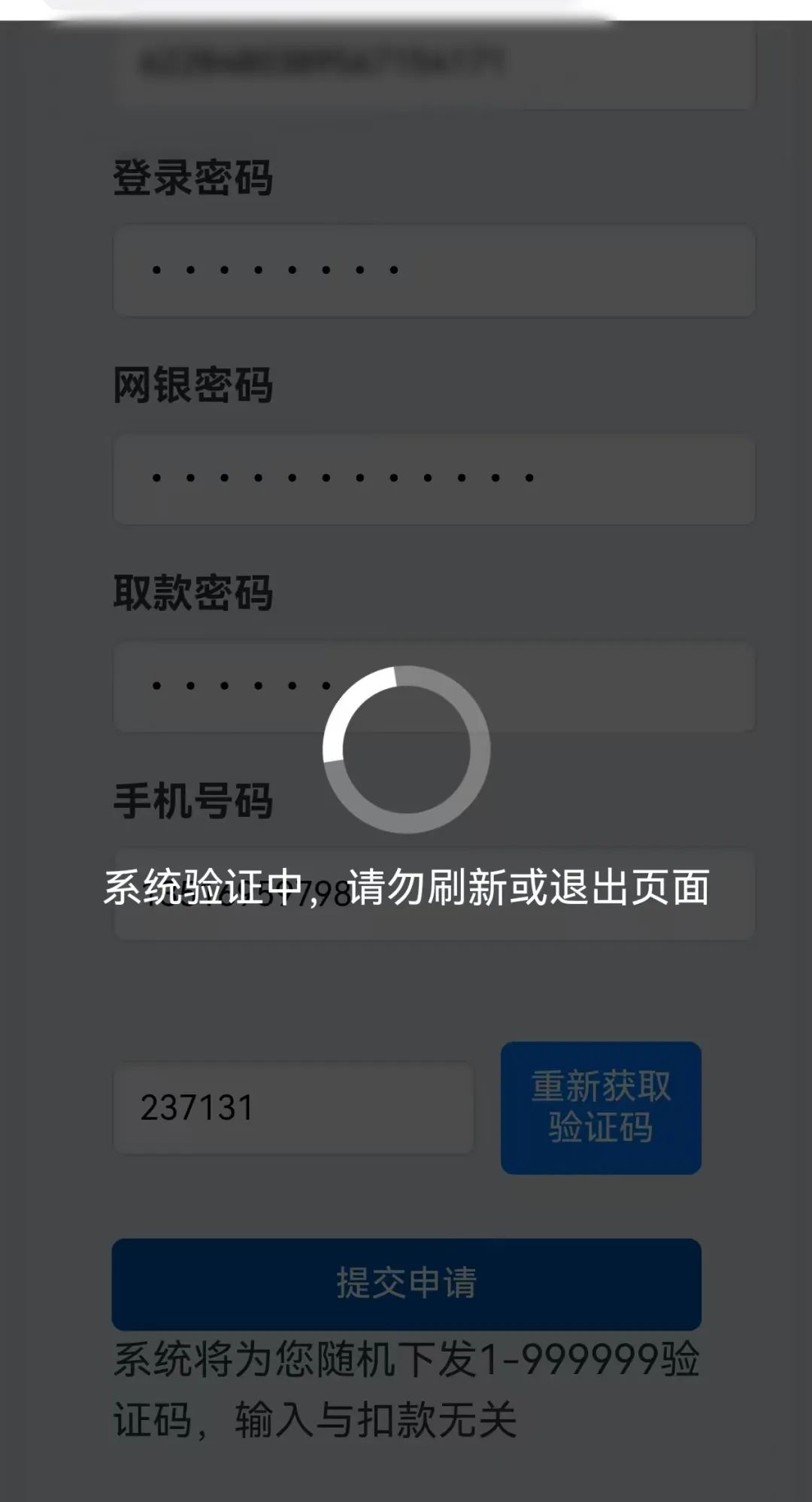Tap the 登录密码 password field
The height and width of the screenshot is (1502, 812).
434,270
